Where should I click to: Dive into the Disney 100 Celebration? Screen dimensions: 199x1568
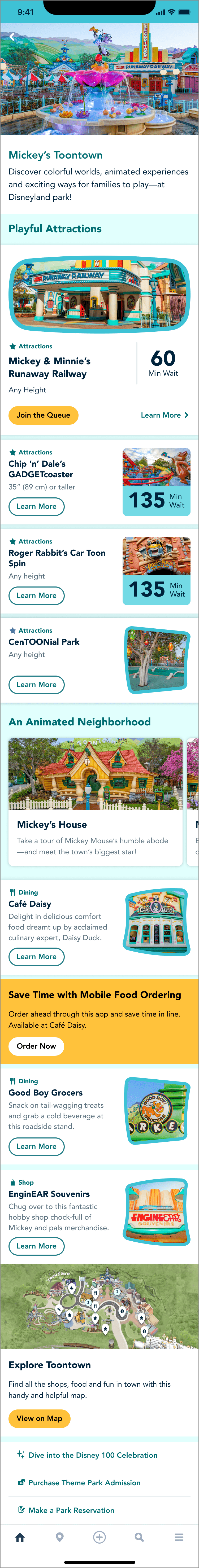[93, 1455]
